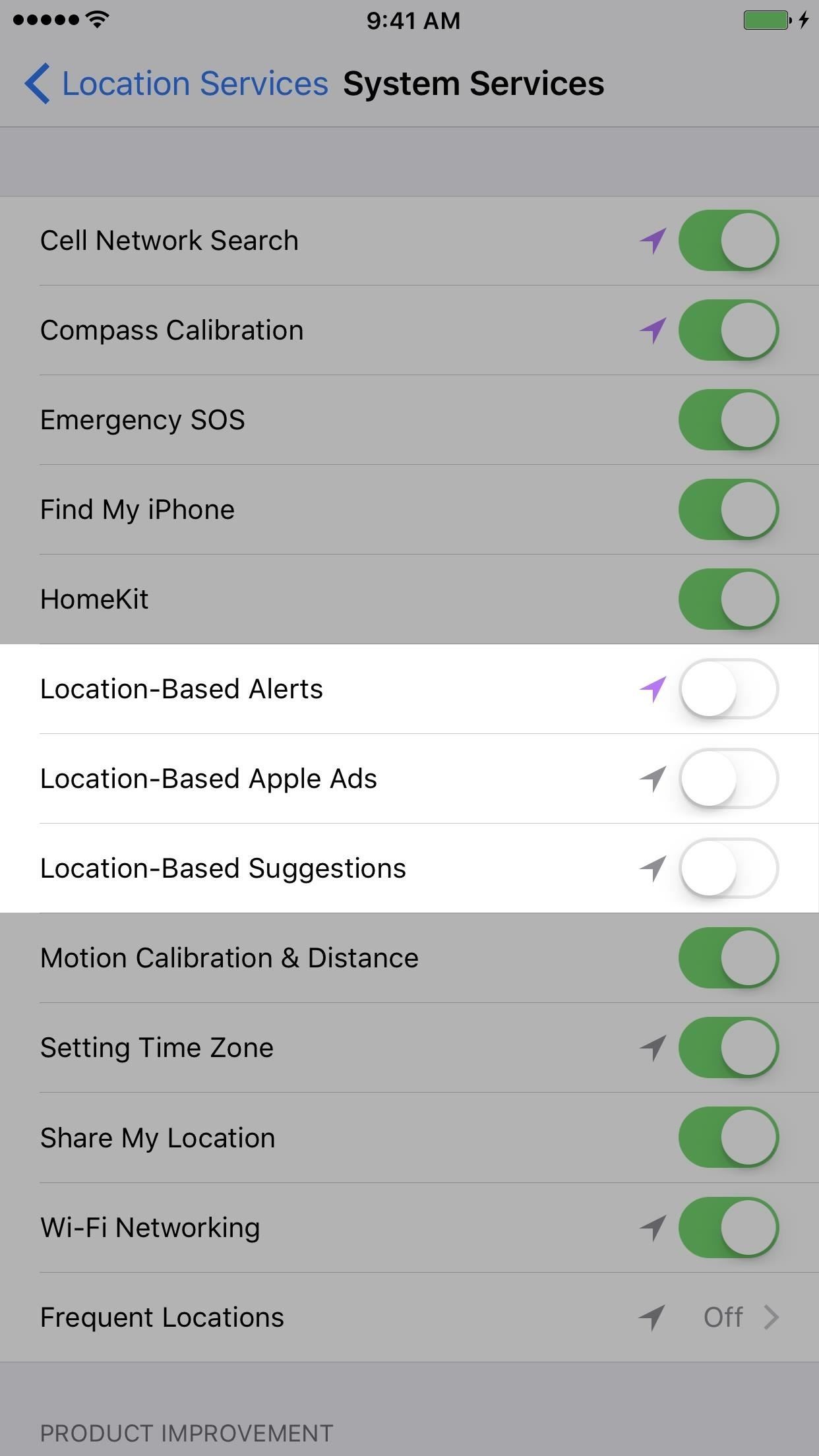819x1456 pixels.
Task: Turn off Motion Calibration & Distance
Action: [728, 958]
